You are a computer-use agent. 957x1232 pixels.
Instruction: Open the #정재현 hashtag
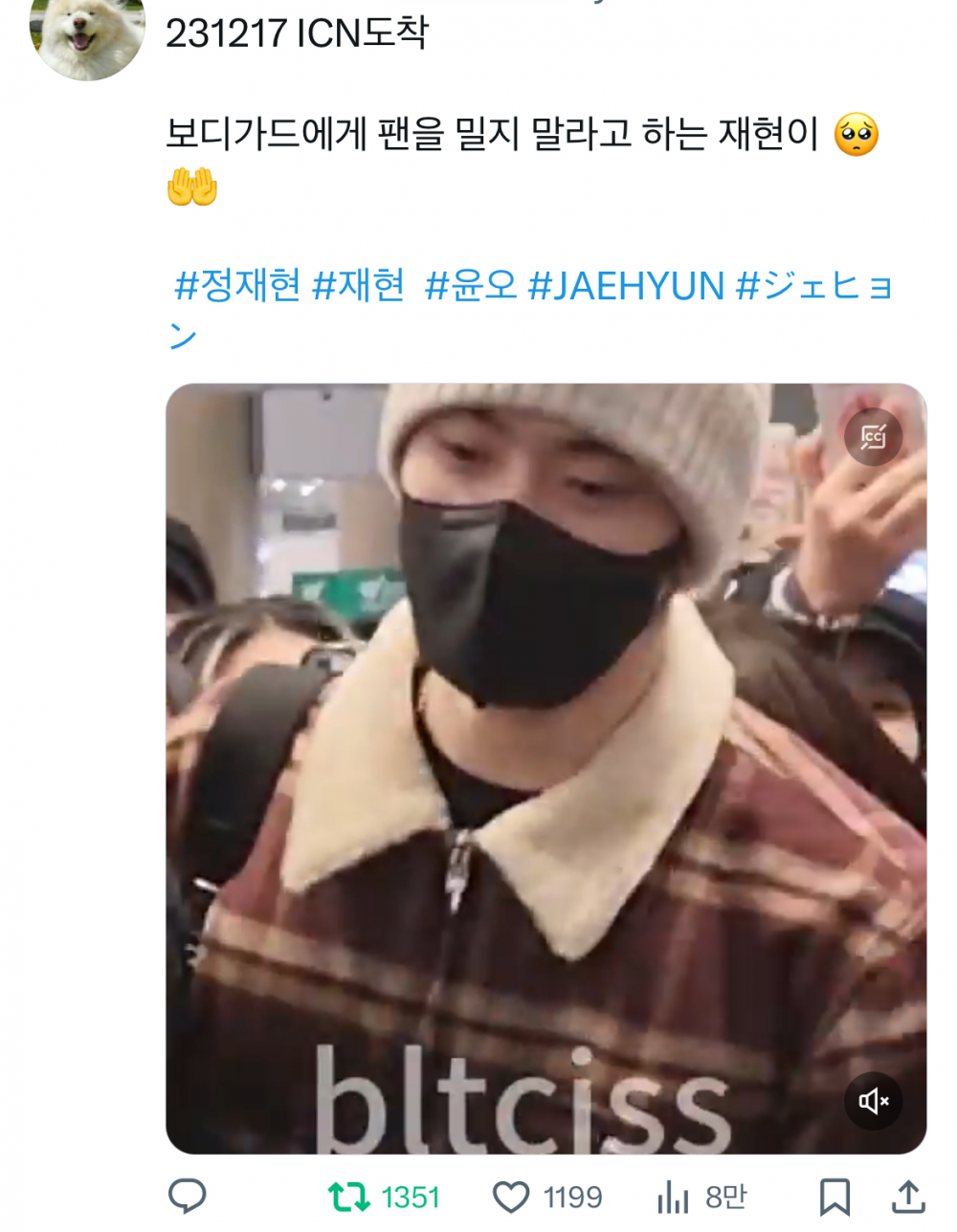(237, 285)
